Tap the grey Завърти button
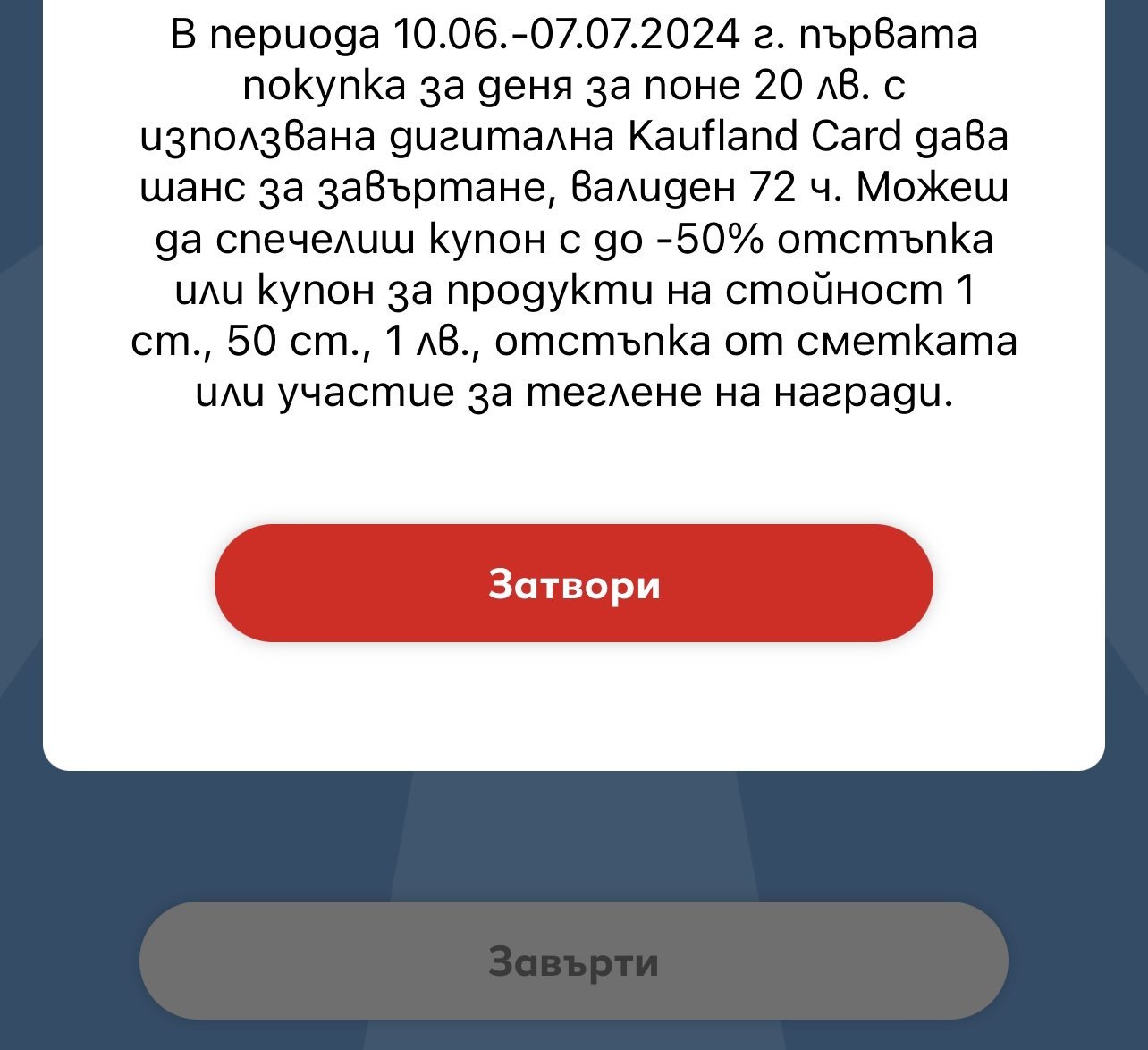 coord(574,961)
